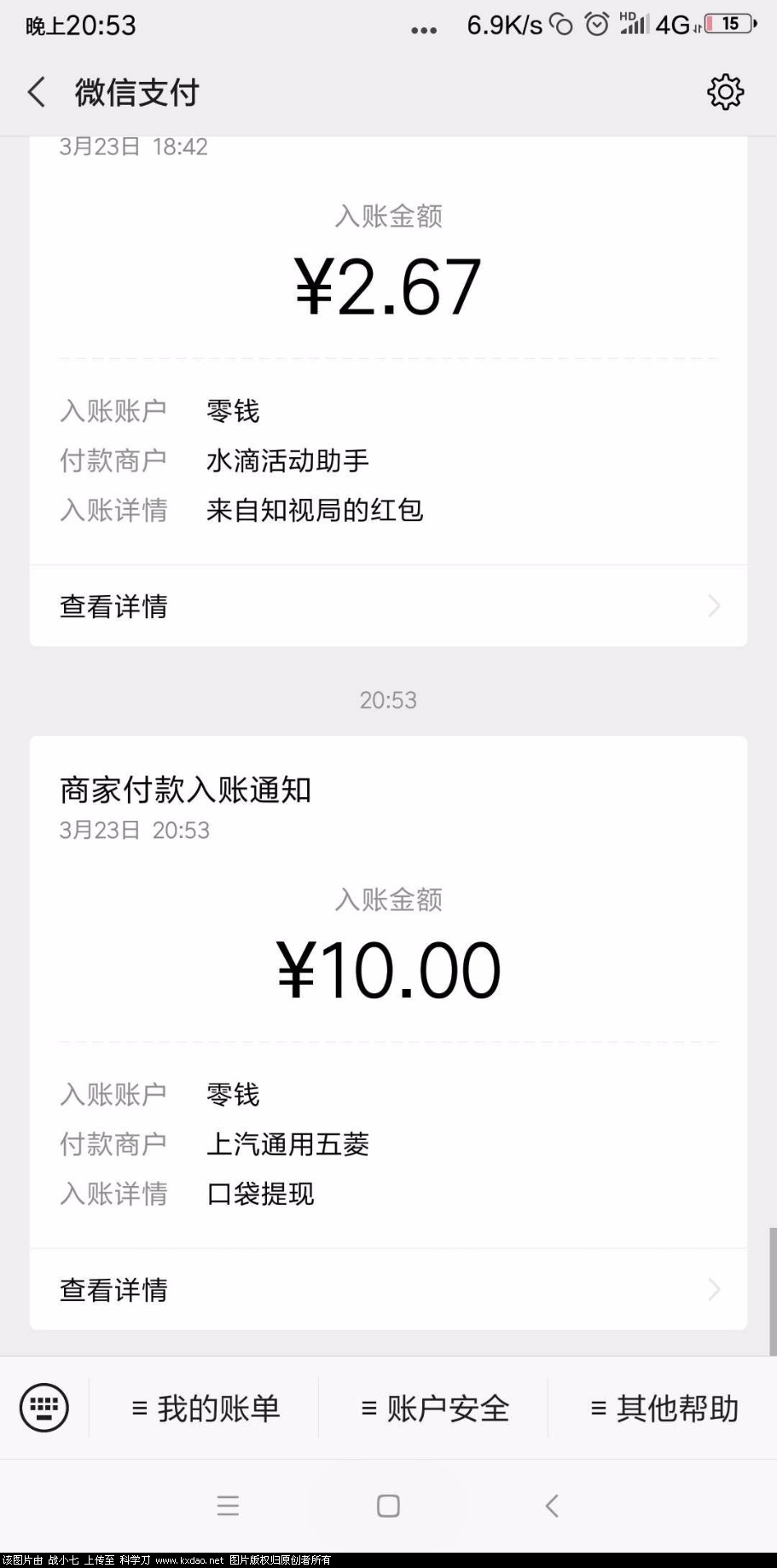The height and width of the screenshot is (1568, 777).
Task: View 查看详情 for the ¥2.67 payment
Action: [x=388, y=606]
